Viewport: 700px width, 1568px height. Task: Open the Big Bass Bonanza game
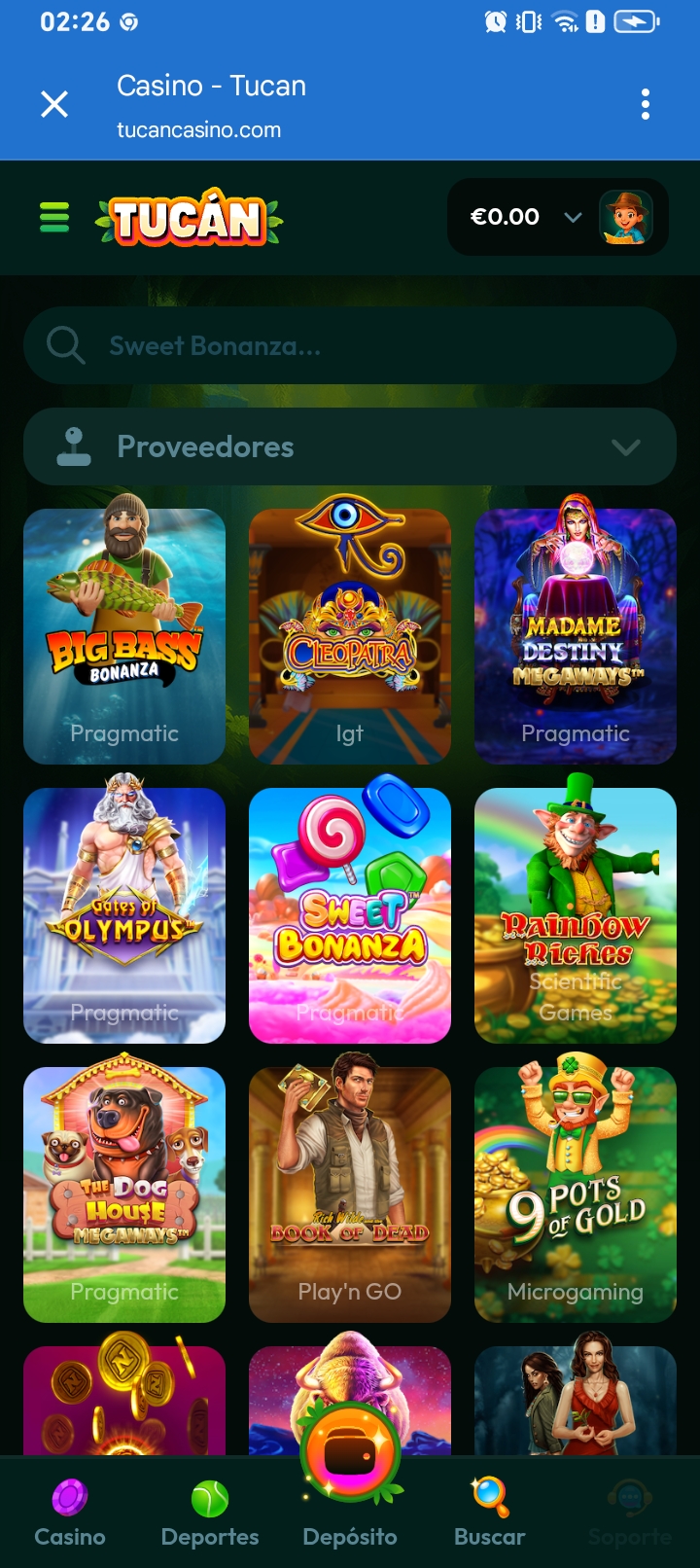tap(124, 636)
